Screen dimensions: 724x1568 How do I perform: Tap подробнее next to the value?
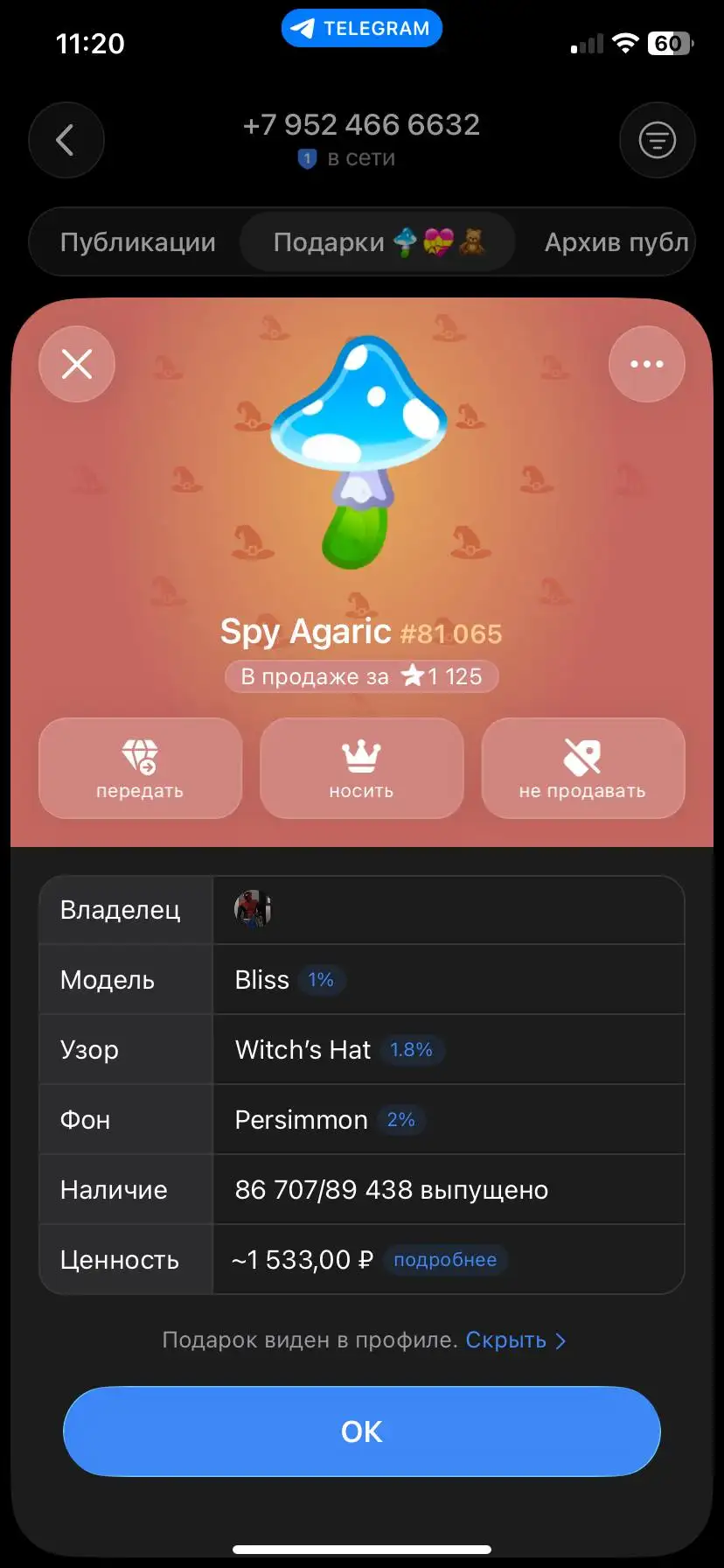tap(445, 1260)
